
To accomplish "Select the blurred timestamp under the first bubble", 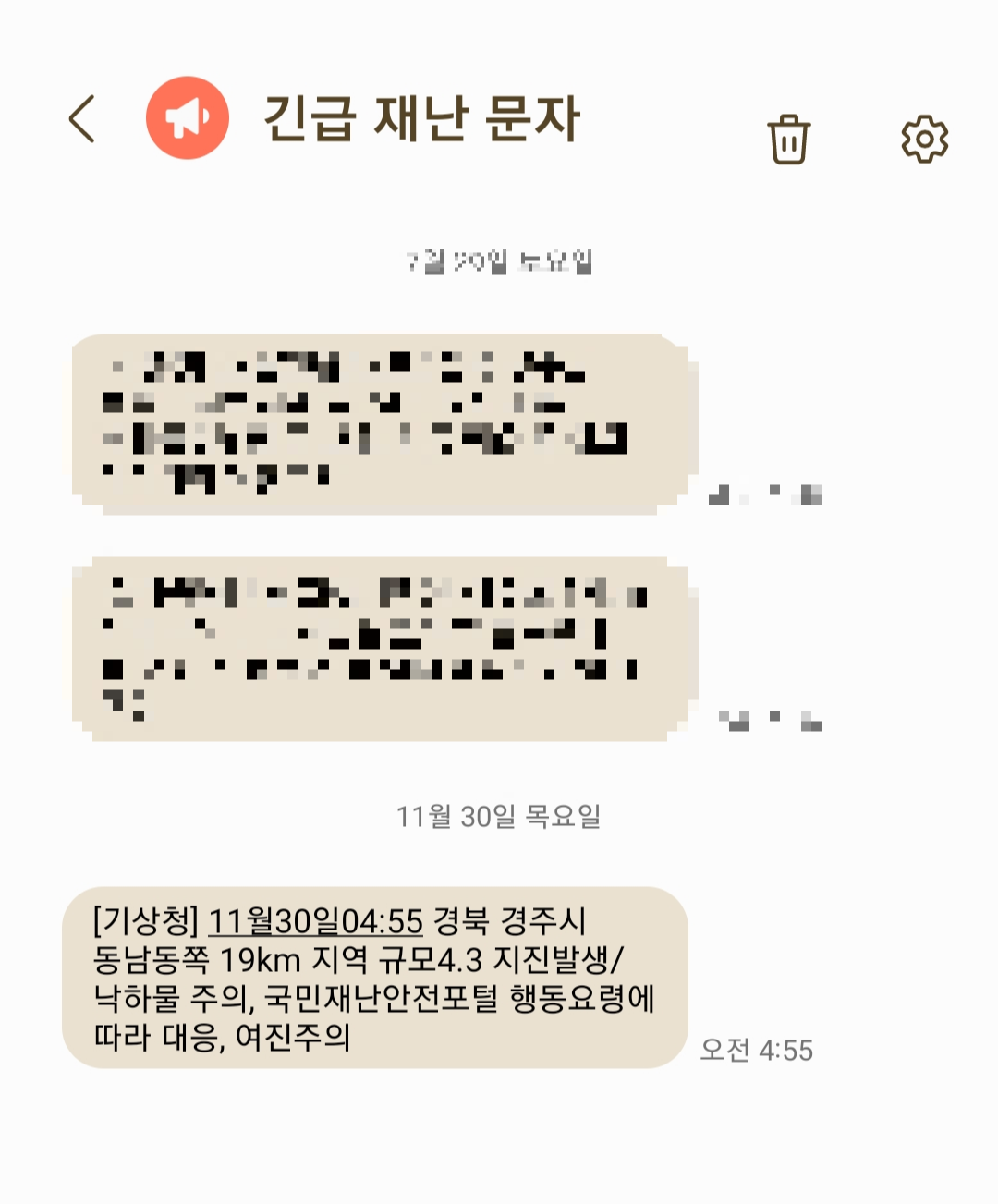I will click(770, 492).
